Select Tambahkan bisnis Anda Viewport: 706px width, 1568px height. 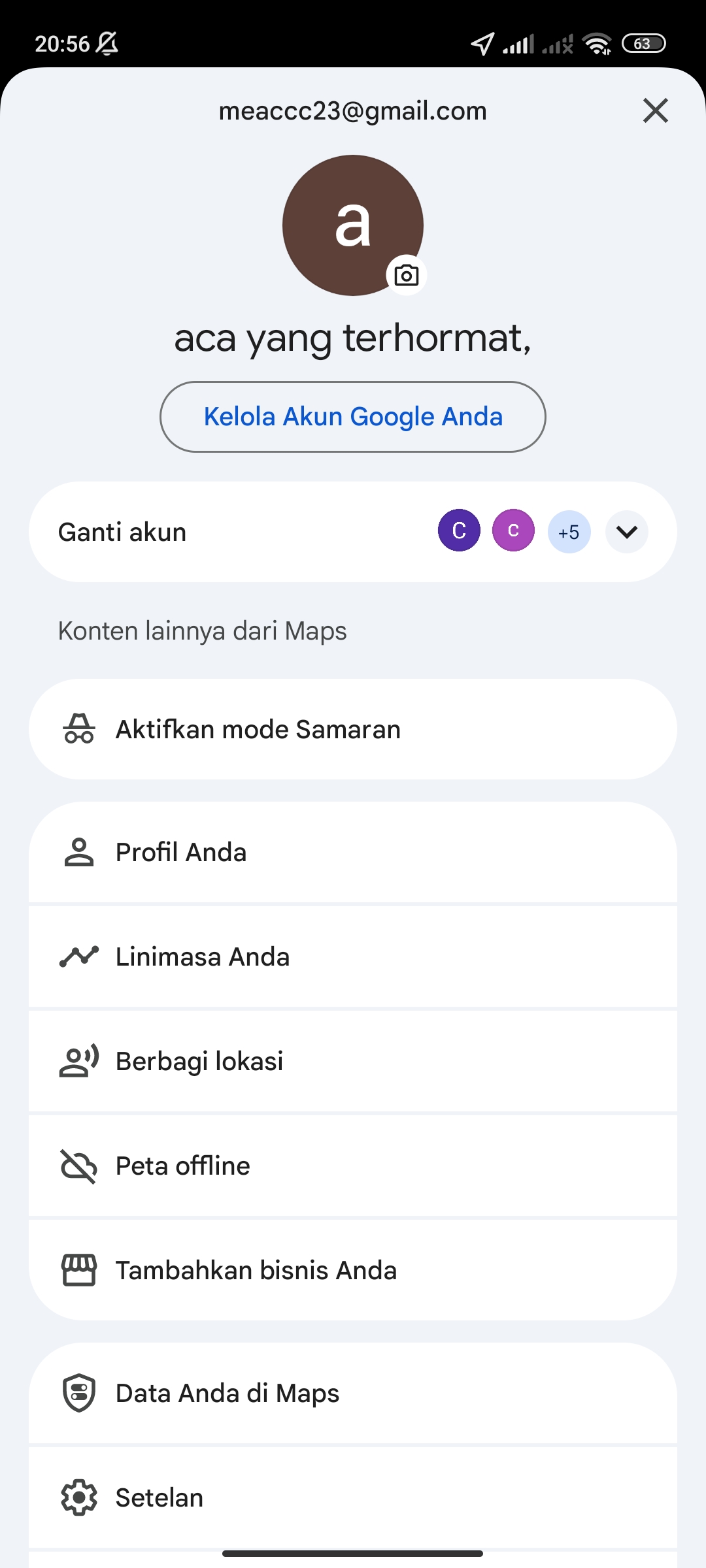[353, 1271]
